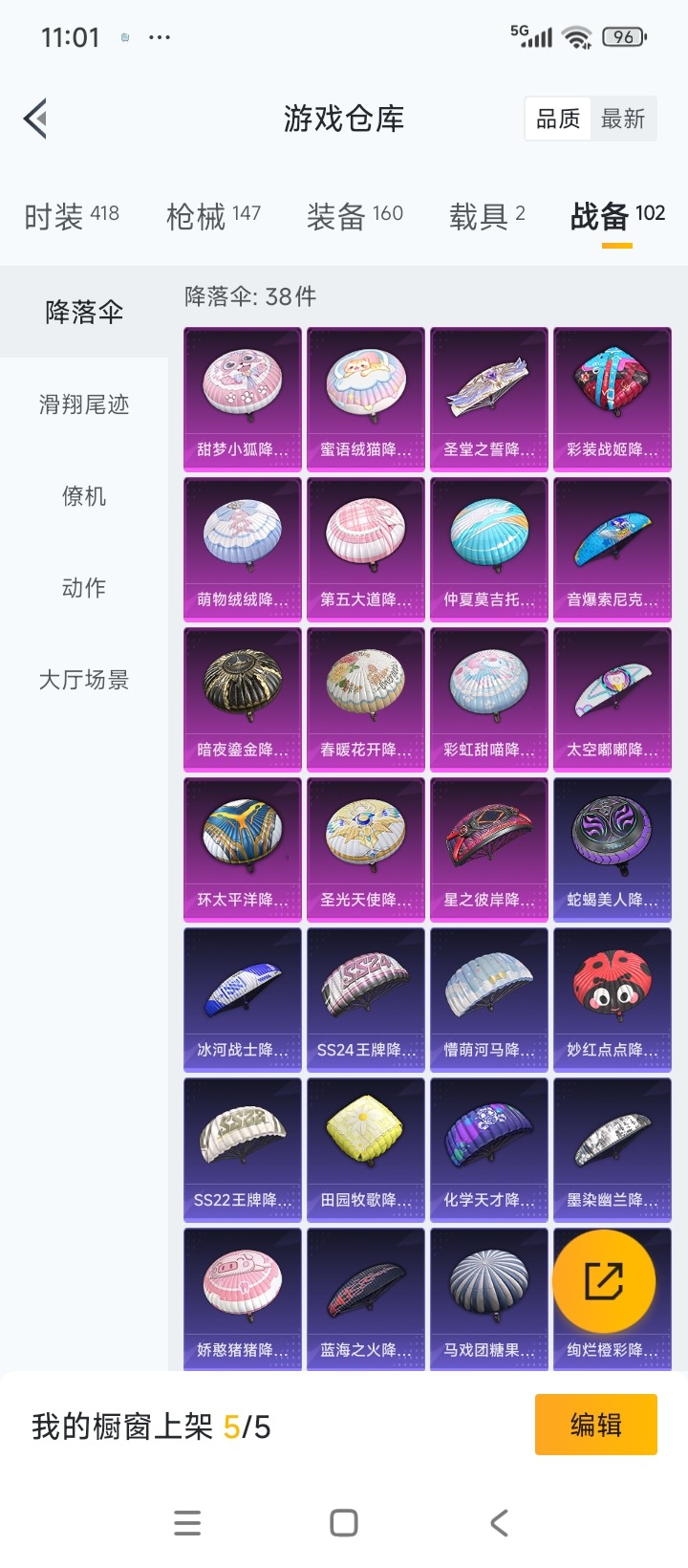The width and height of the screenshot is (688, 1568).
Task: Switch to the 时装 tab
Action: coord(72,216)
